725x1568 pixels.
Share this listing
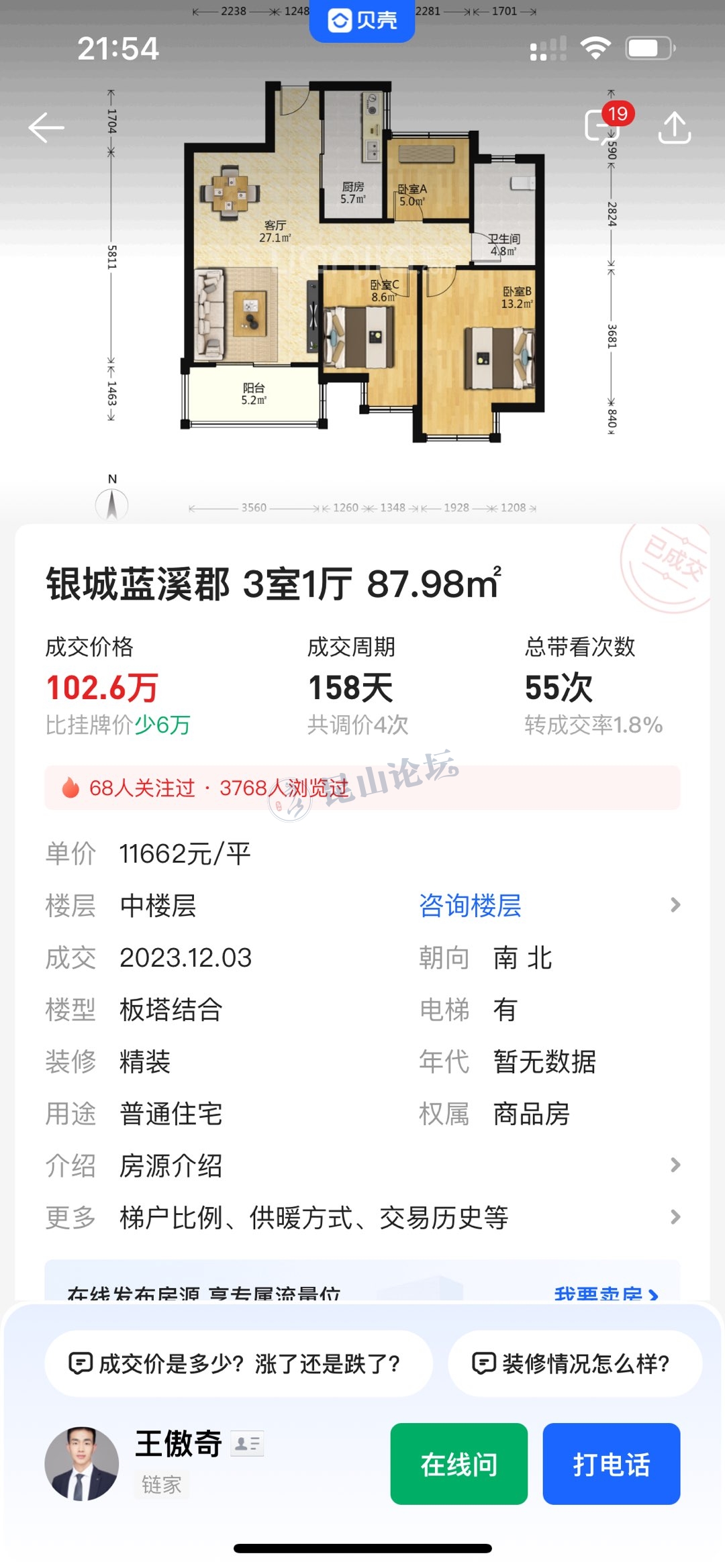coord(674,127)
